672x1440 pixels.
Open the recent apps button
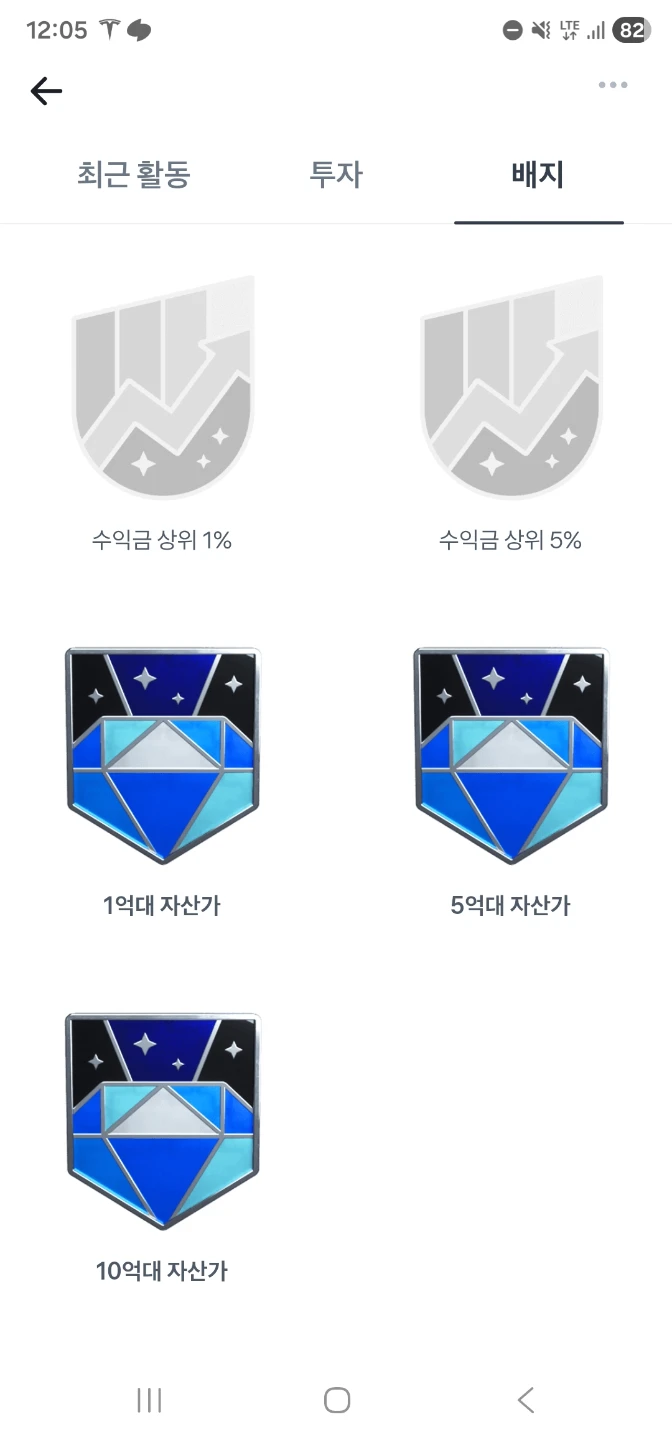149,1400
